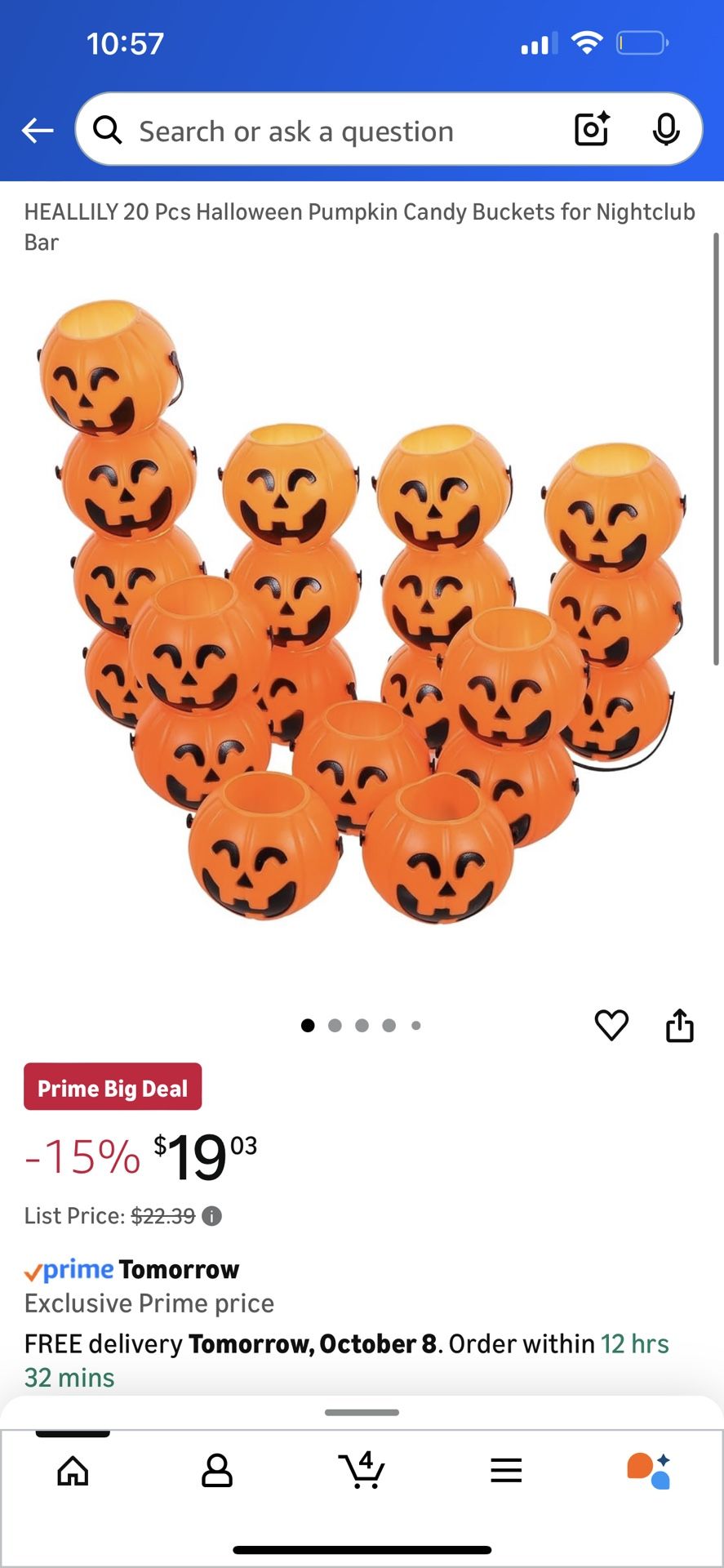Open the pumpkin buckets product image
Image resolution: width=724 pixels, height=1568 pixels.
click(360, 611)
